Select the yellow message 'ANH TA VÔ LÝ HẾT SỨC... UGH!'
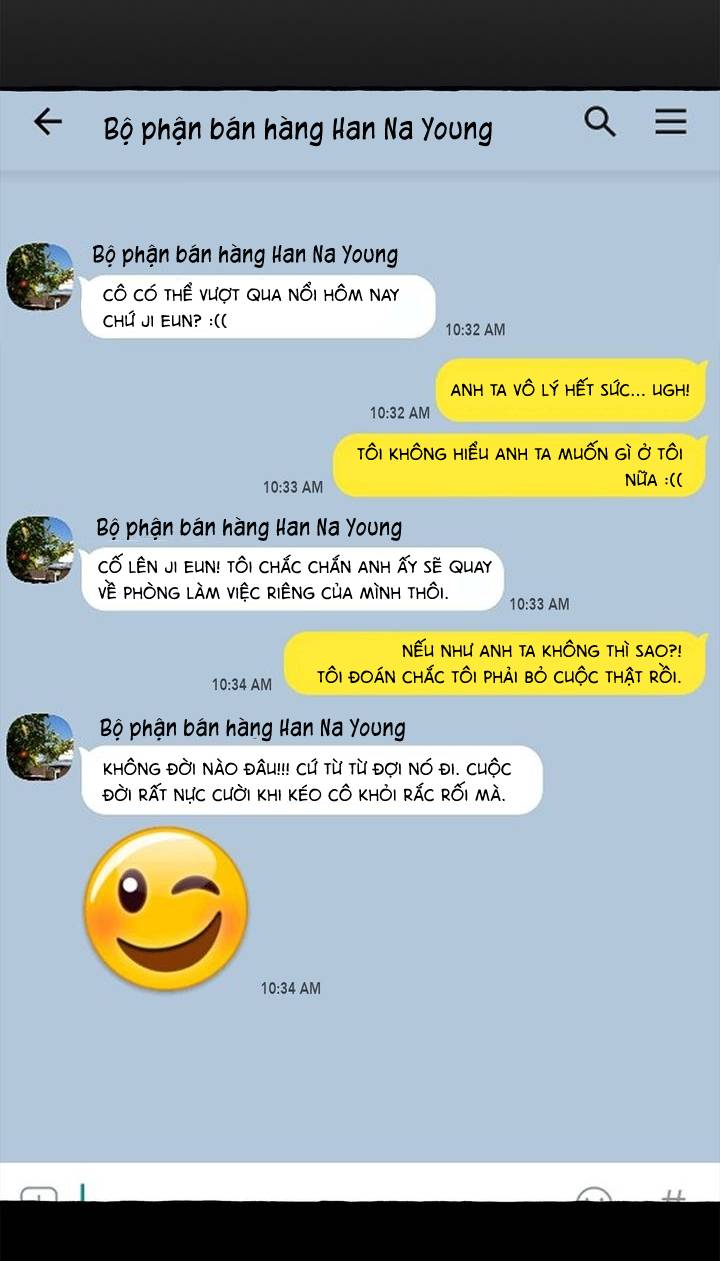The height and width of the screenshot is (1261, 720). coord(571,389)
